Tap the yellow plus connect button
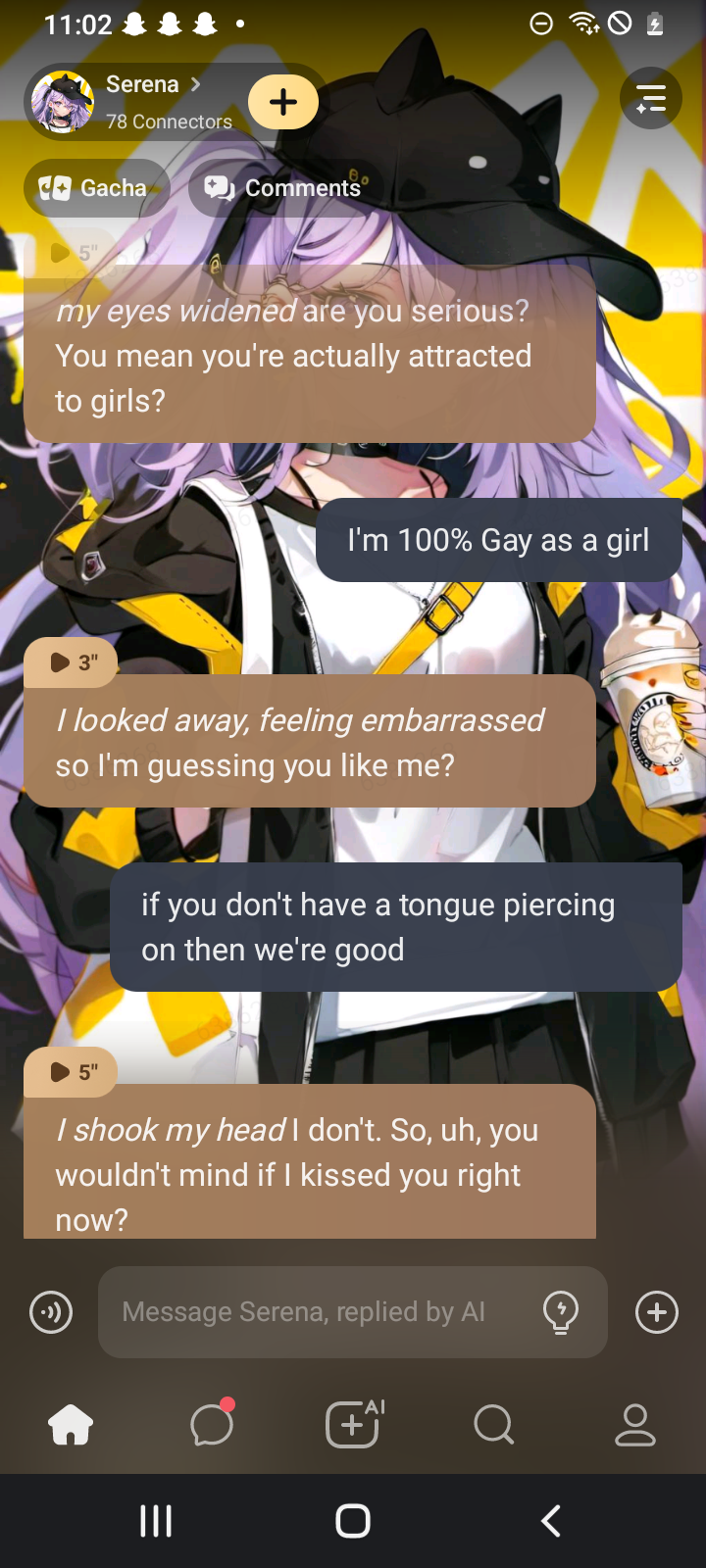 click(x=283, y=102)
